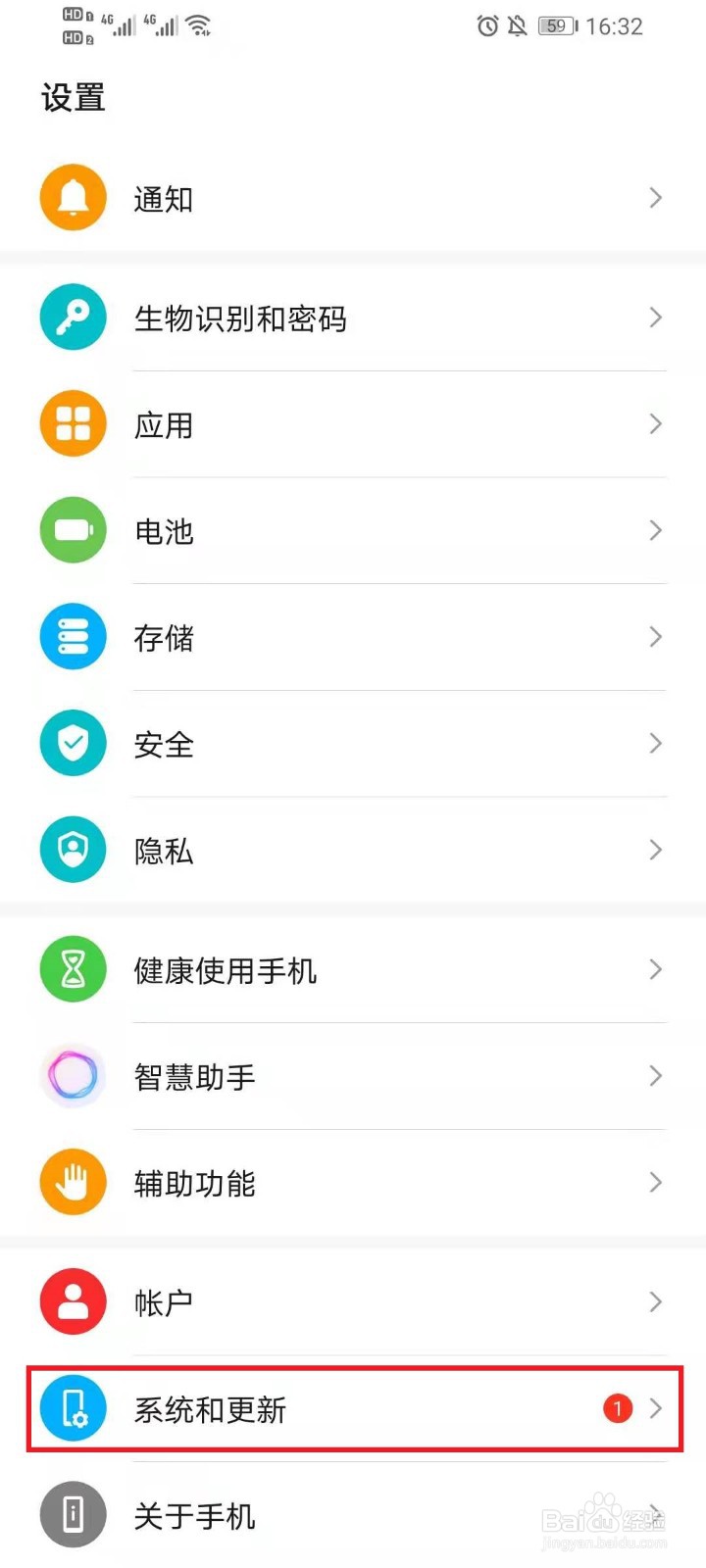Go to 电池 settings
Screen dimensions: 706x1568
point(353,530)
